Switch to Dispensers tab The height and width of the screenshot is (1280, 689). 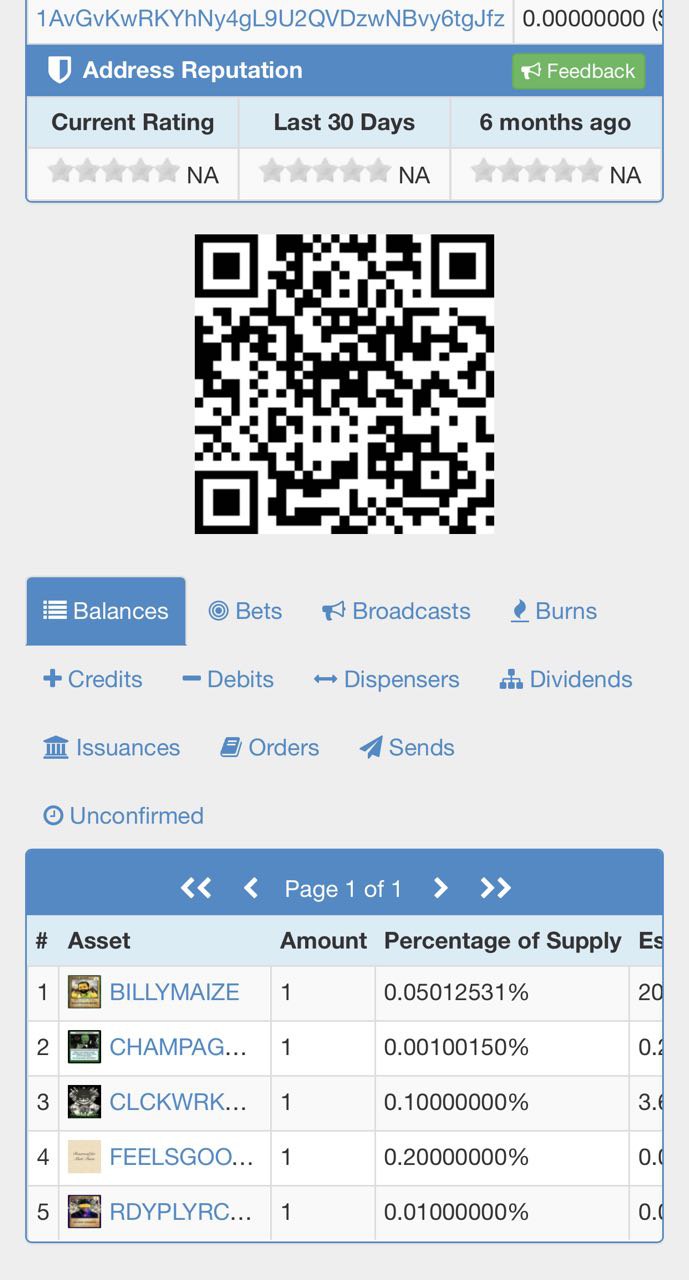point(386,679)
